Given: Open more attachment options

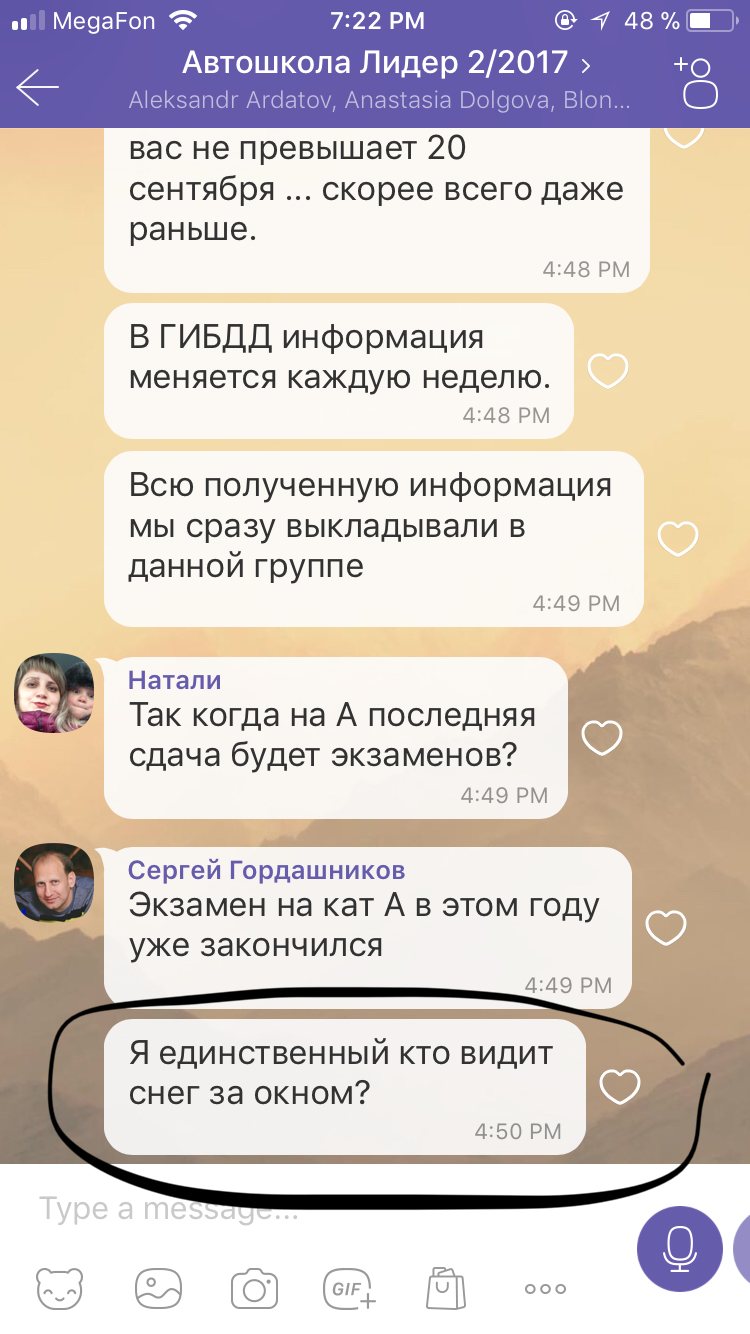Looking at the screenshot, I should (545, 1288).
